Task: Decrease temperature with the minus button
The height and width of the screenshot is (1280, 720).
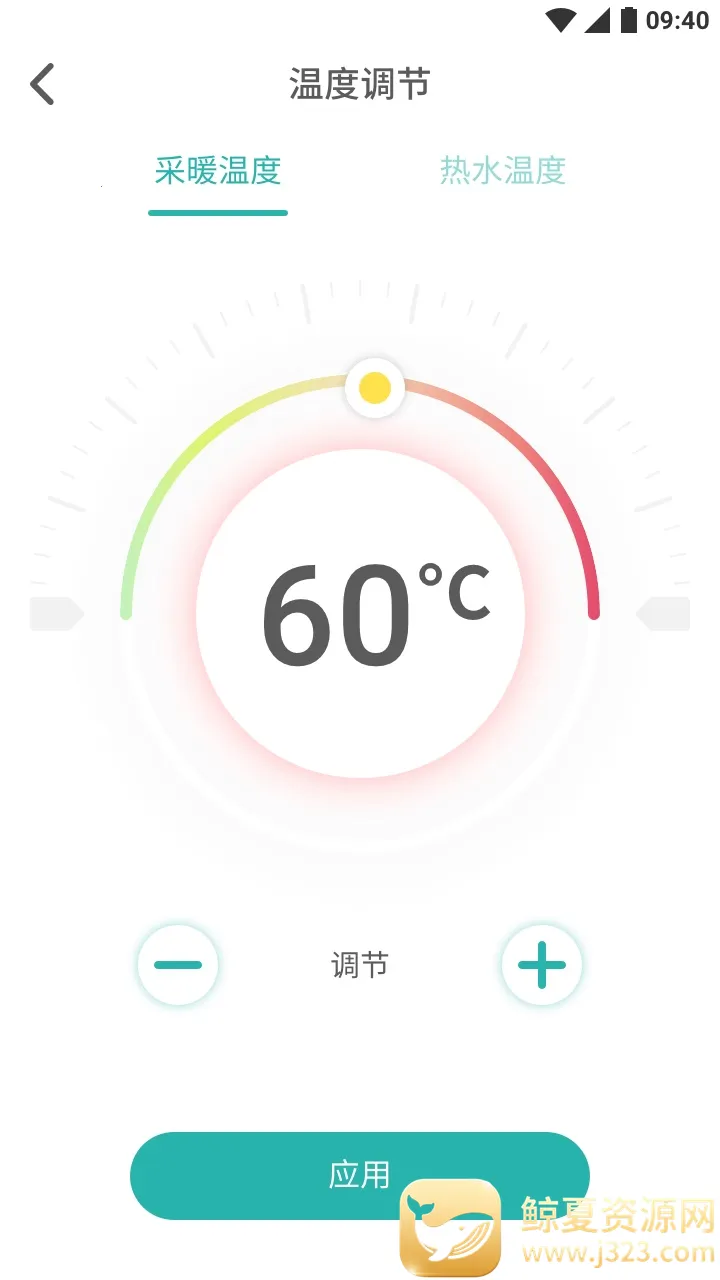Action: coord(178,965)
